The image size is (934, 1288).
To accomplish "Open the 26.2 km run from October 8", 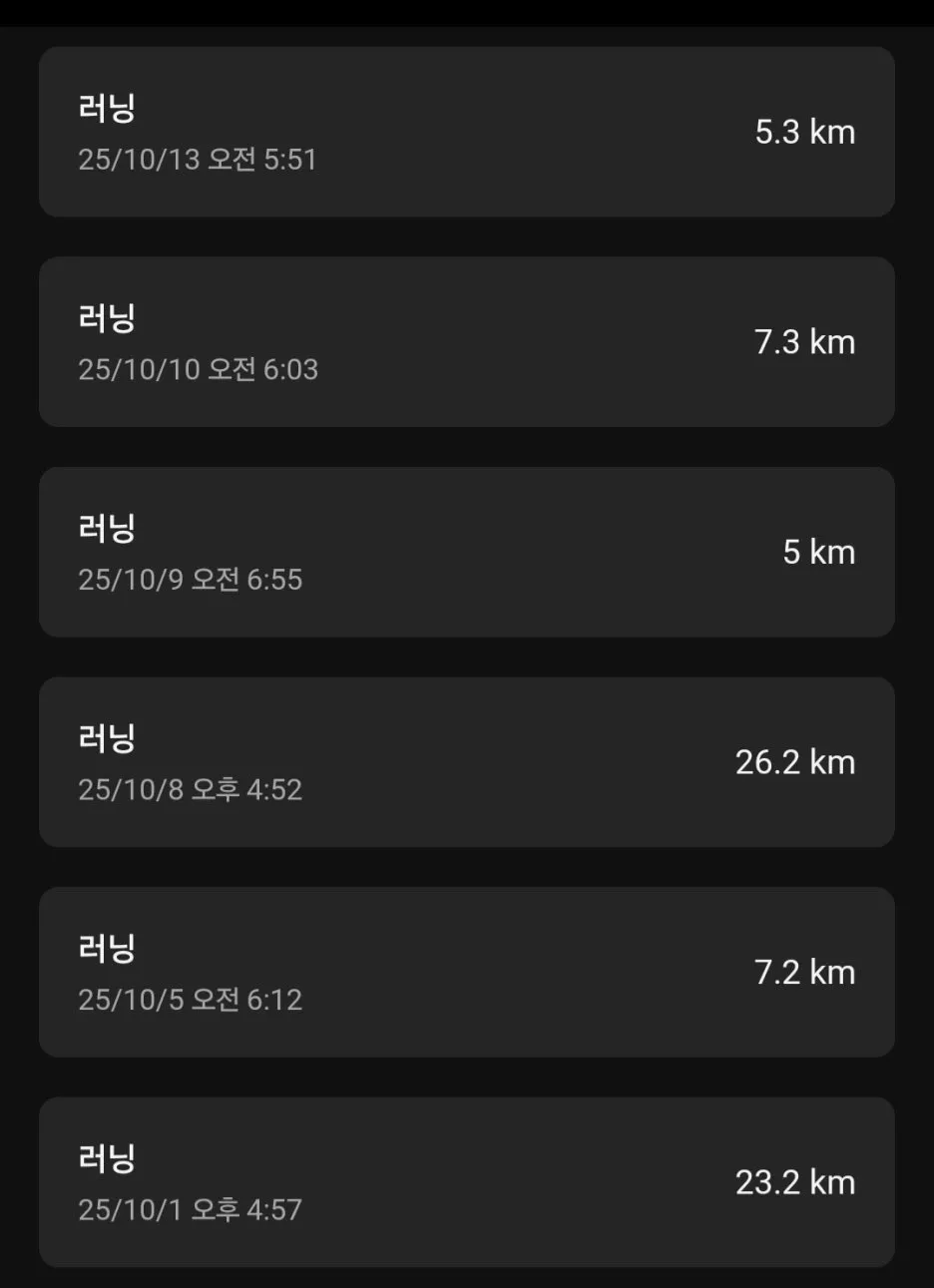I will [467, 761].
